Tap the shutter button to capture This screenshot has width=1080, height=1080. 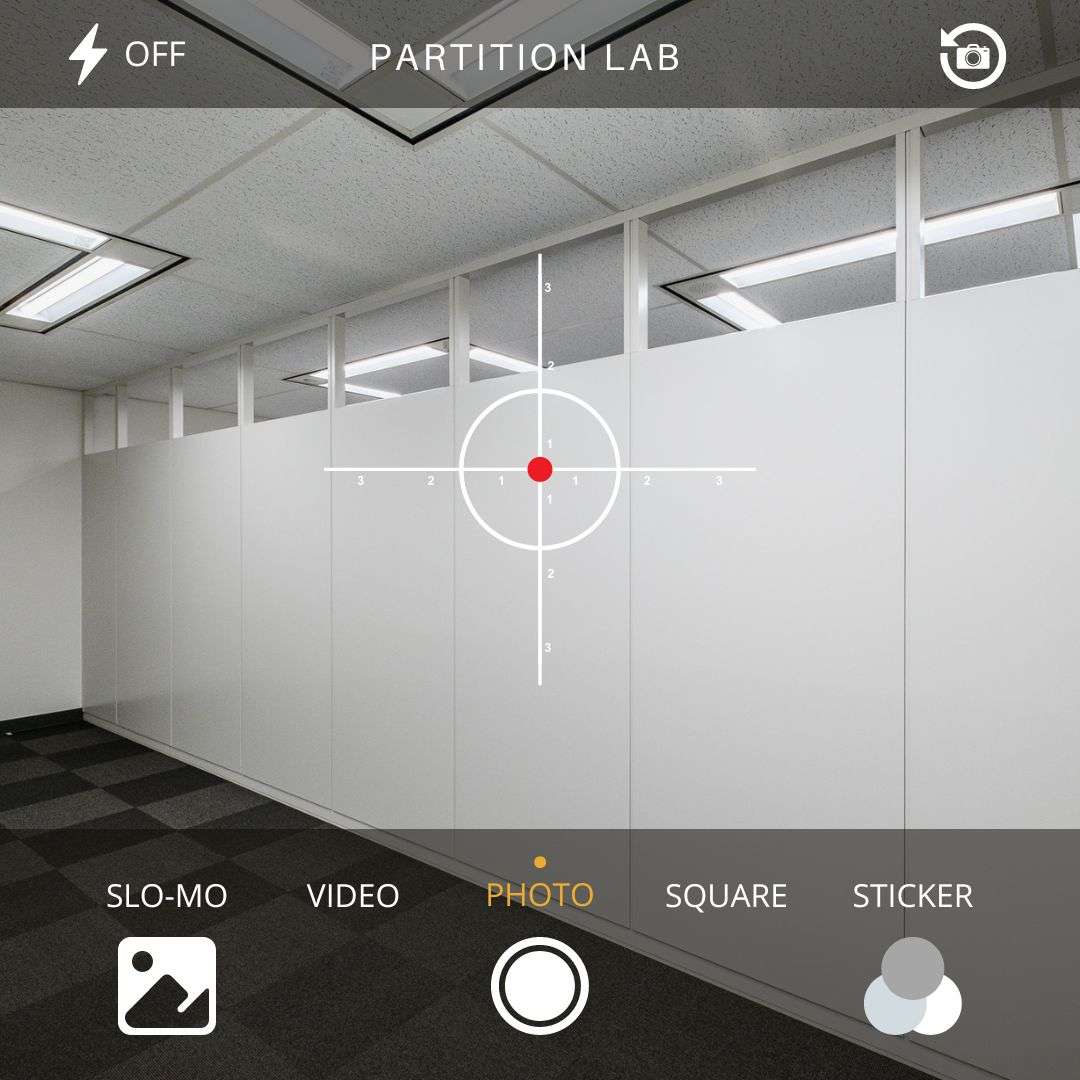click(540, 986)
